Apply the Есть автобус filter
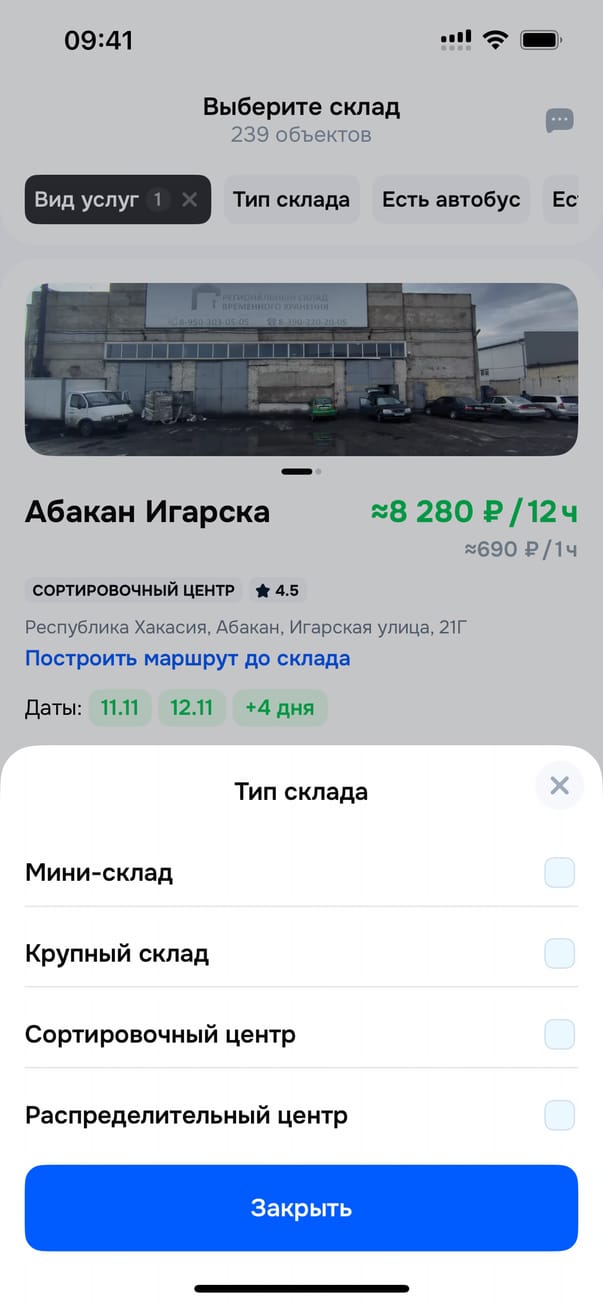 (451, 200)
